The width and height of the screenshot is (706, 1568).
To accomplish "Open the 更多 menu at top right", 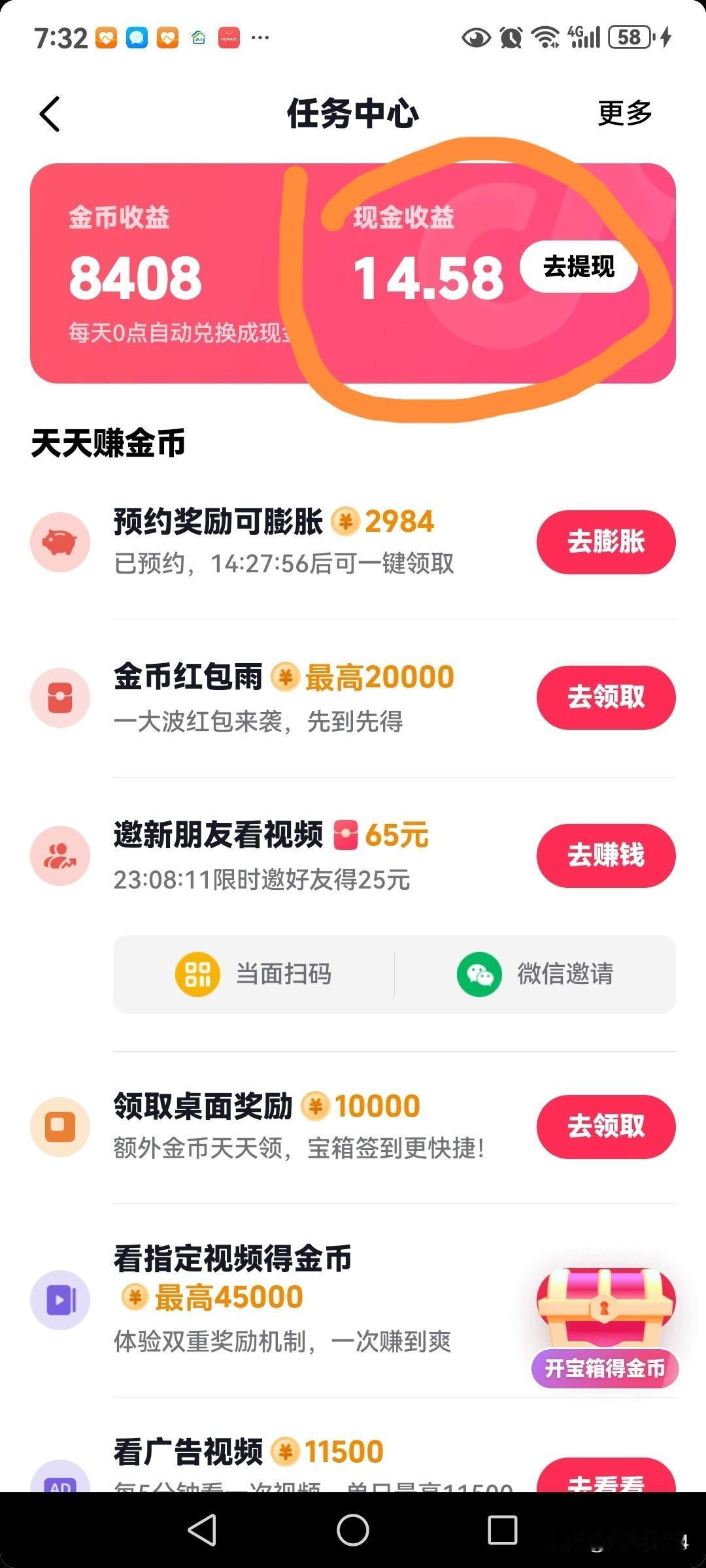I will tap(622, 113).
